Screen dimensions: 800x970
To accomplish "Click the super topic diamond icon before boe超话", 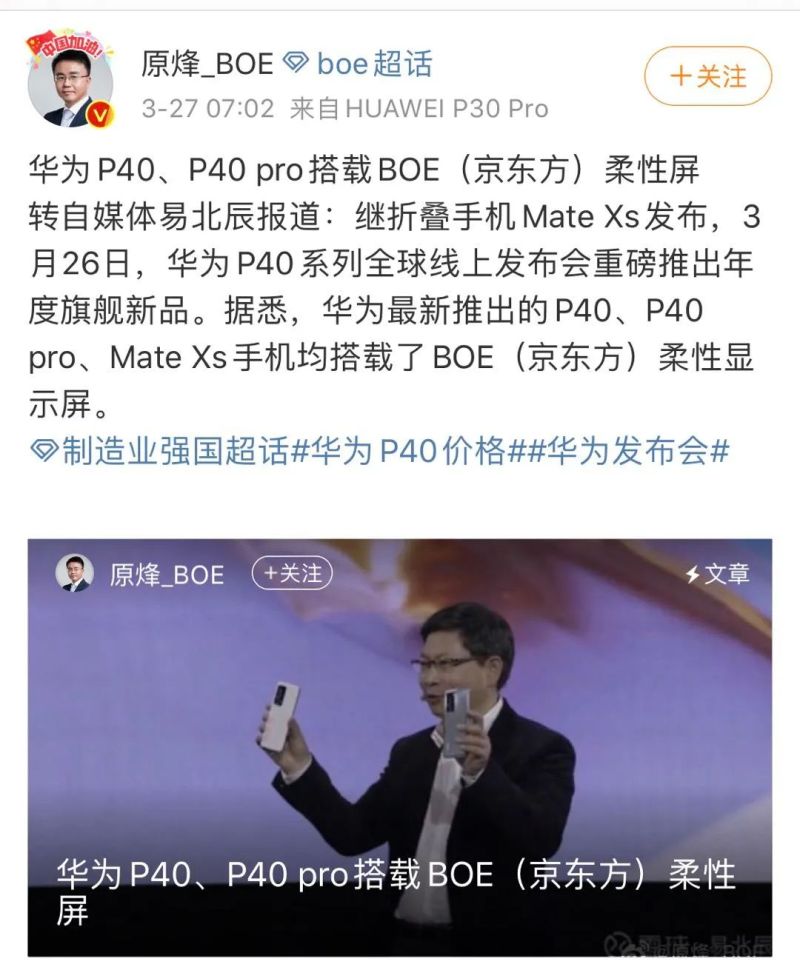I will click(295, 62).
